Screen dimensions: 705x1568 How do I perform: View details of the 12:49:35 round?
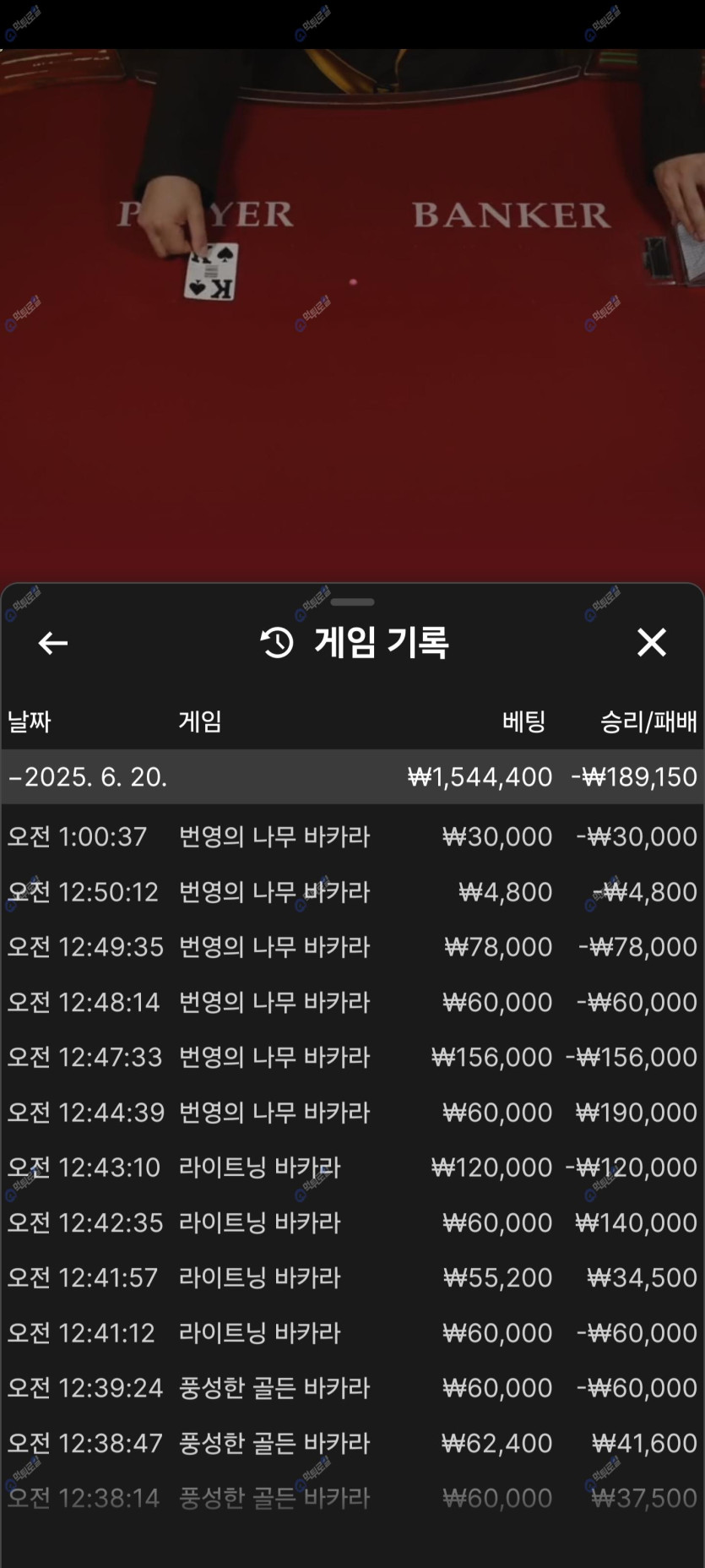click(x=352, y=946)
